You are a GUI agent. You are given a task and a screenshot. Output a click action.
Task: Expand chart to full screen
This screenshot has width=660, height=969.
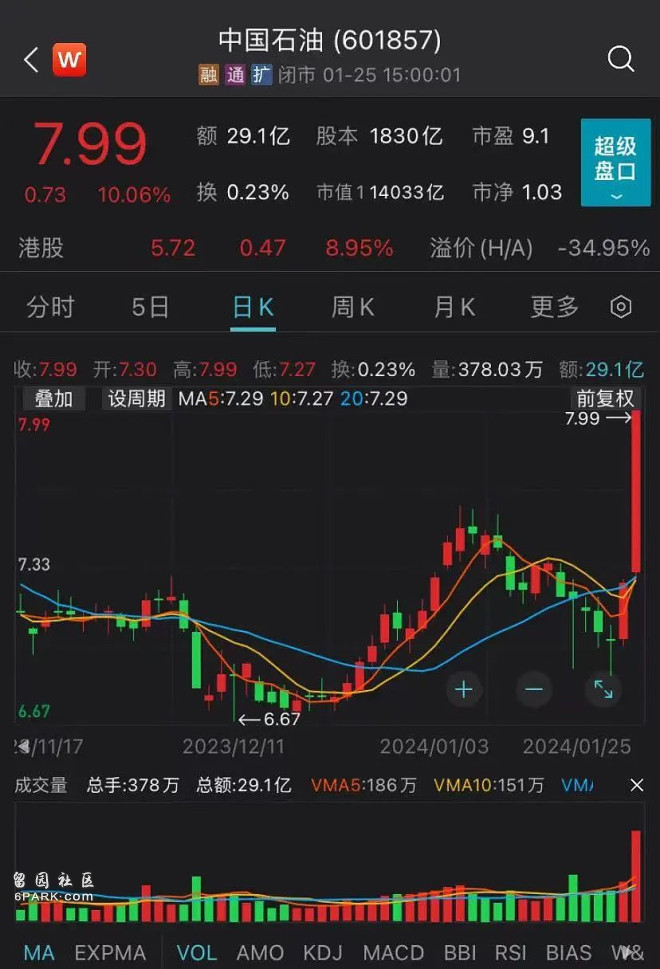pyautogui.click(x=603, y=689)
